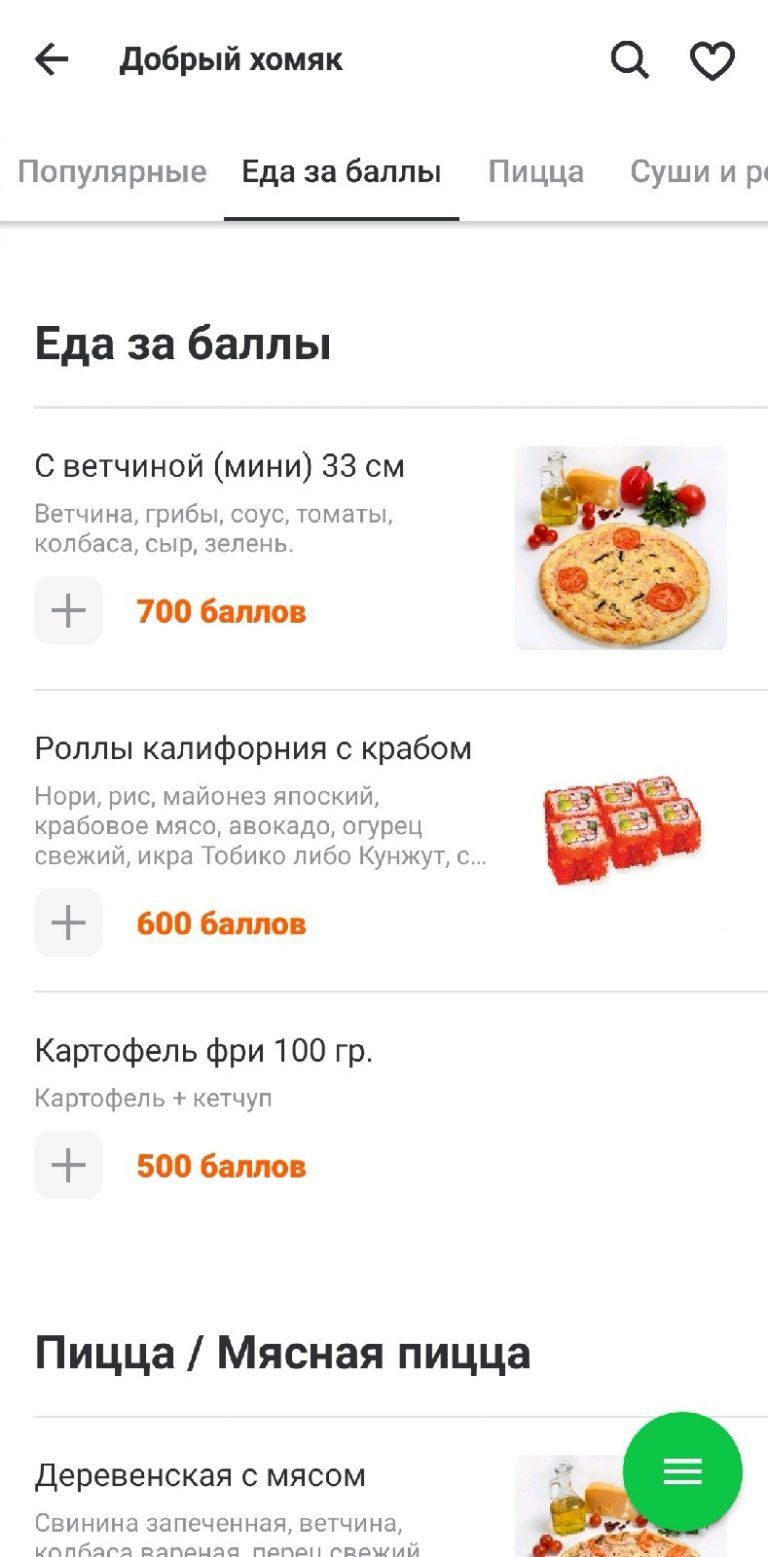Add pizza С ветчиной (мини) via plus icon
The image size is (768, 1557).
tap(68, 610)
